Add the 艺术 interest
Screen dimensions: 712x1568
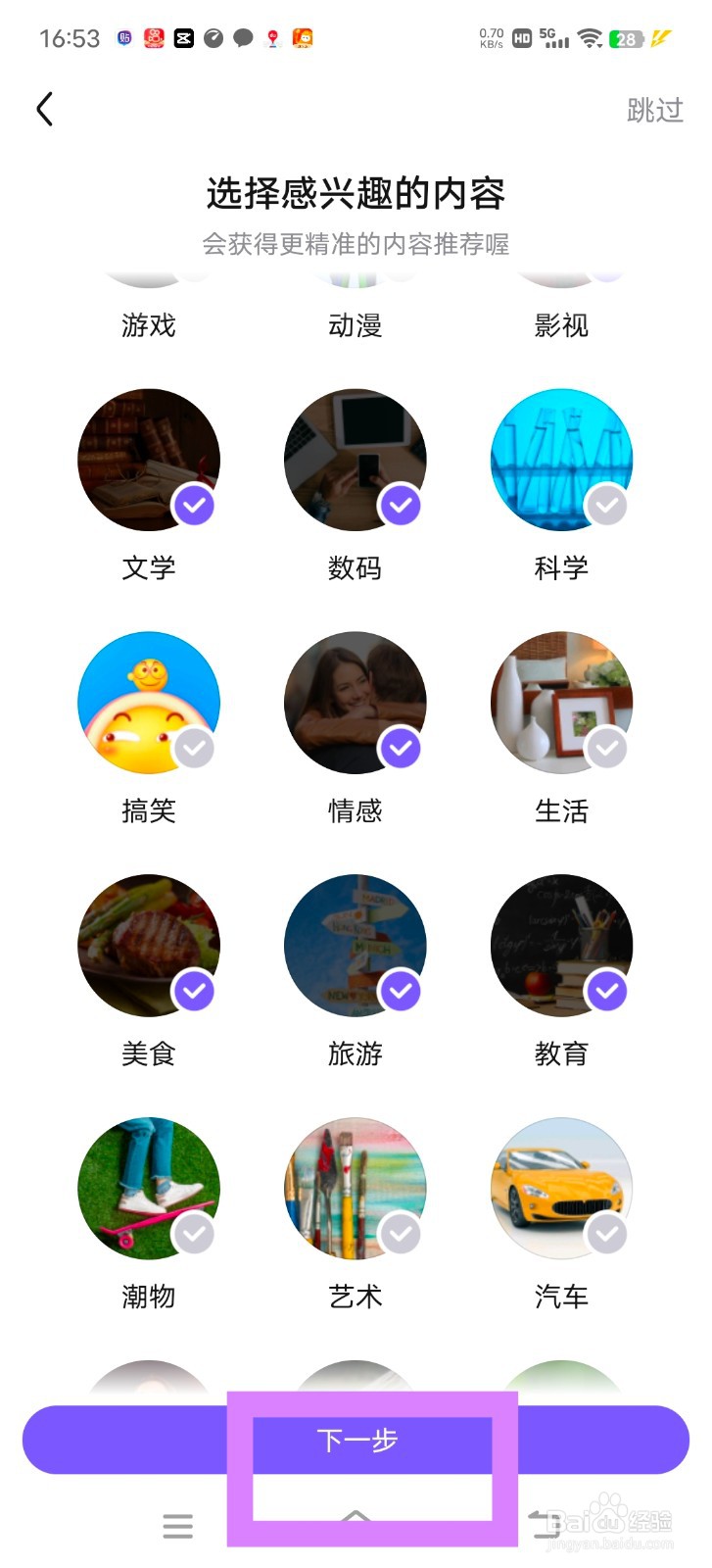pos(356,1190)
